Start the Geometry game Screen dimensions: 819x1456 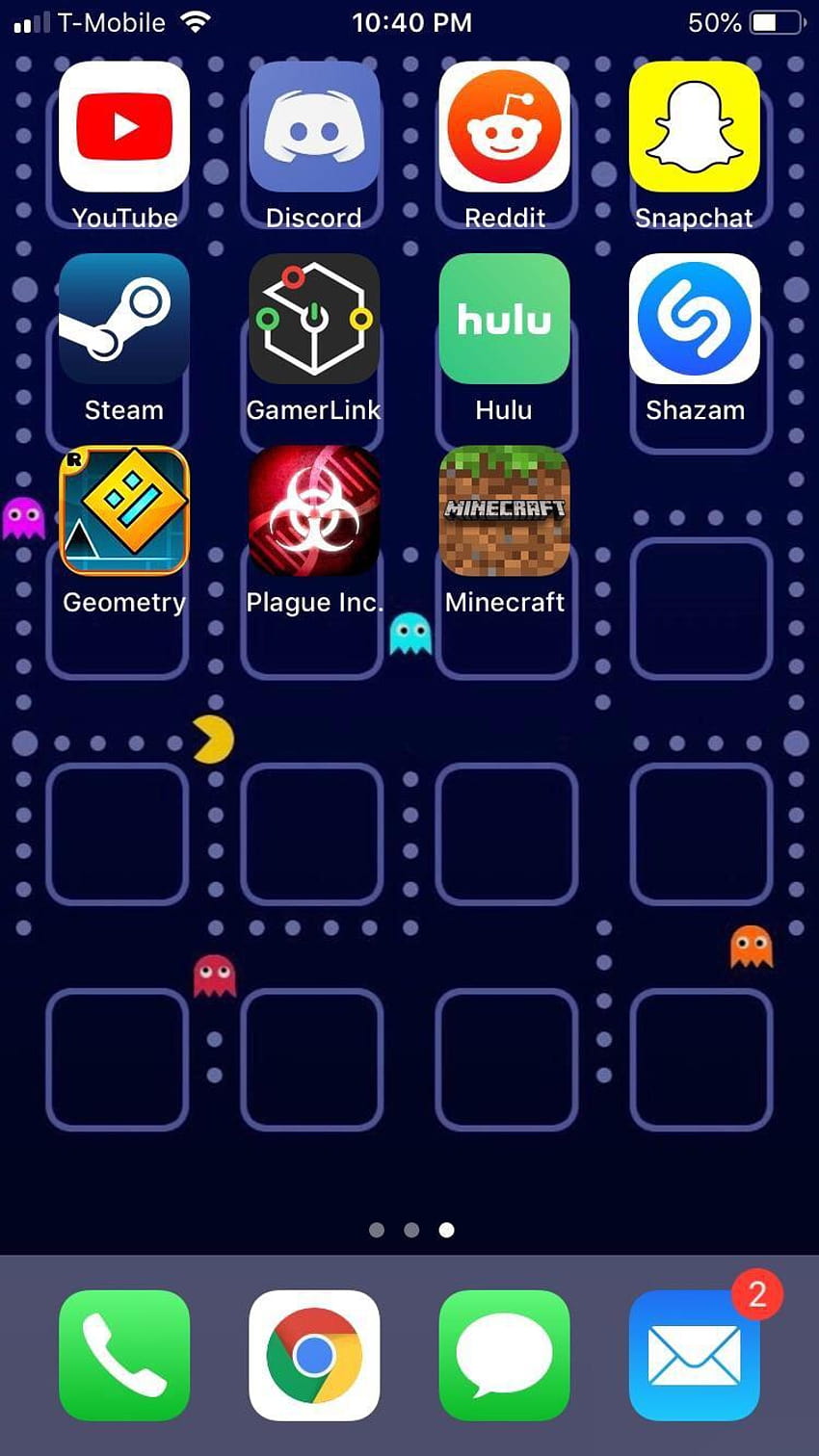click(x=124, y=510)
